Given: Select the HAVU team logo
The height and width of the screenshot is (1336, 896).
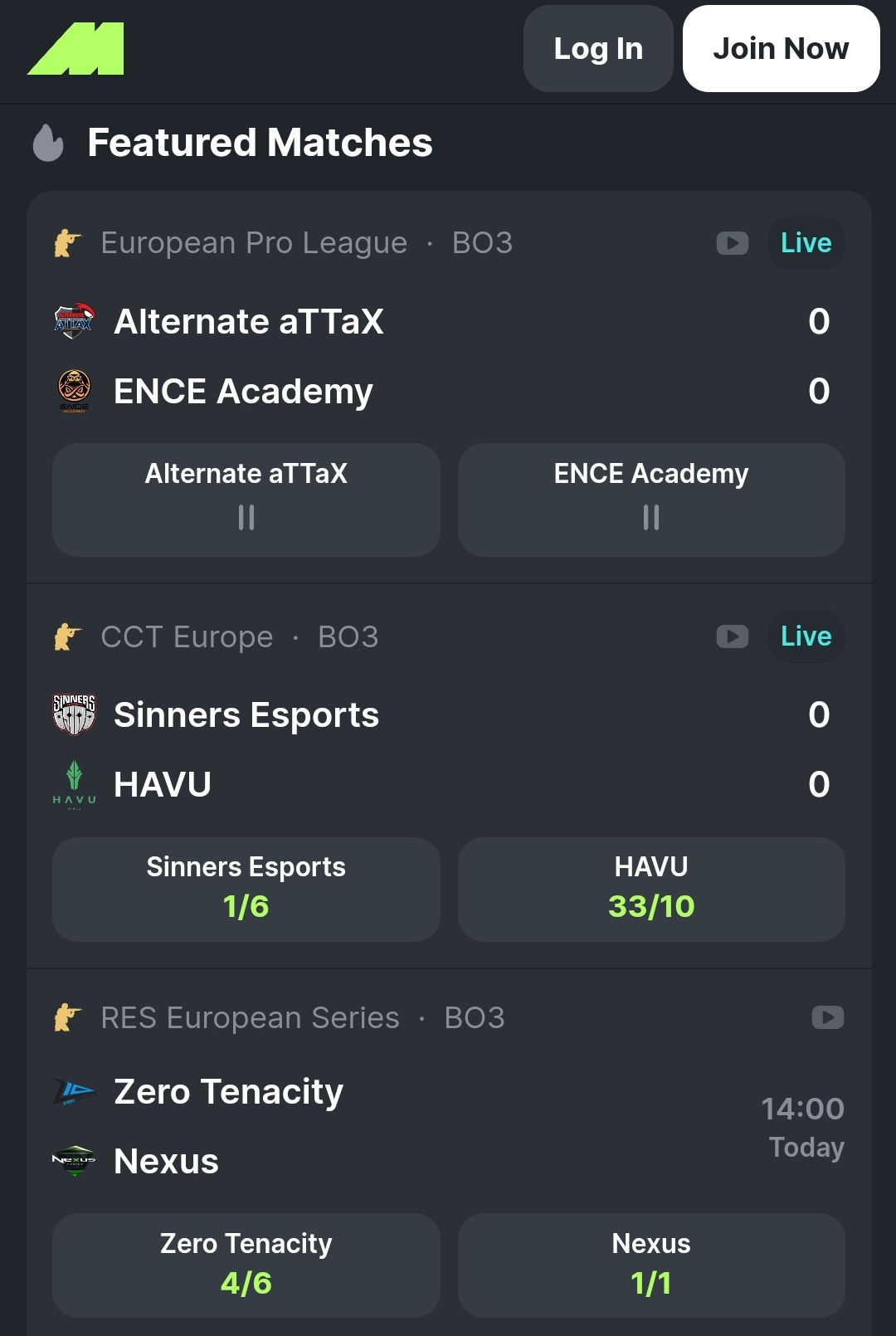Looking at the screenshot, I should [73, 783].
